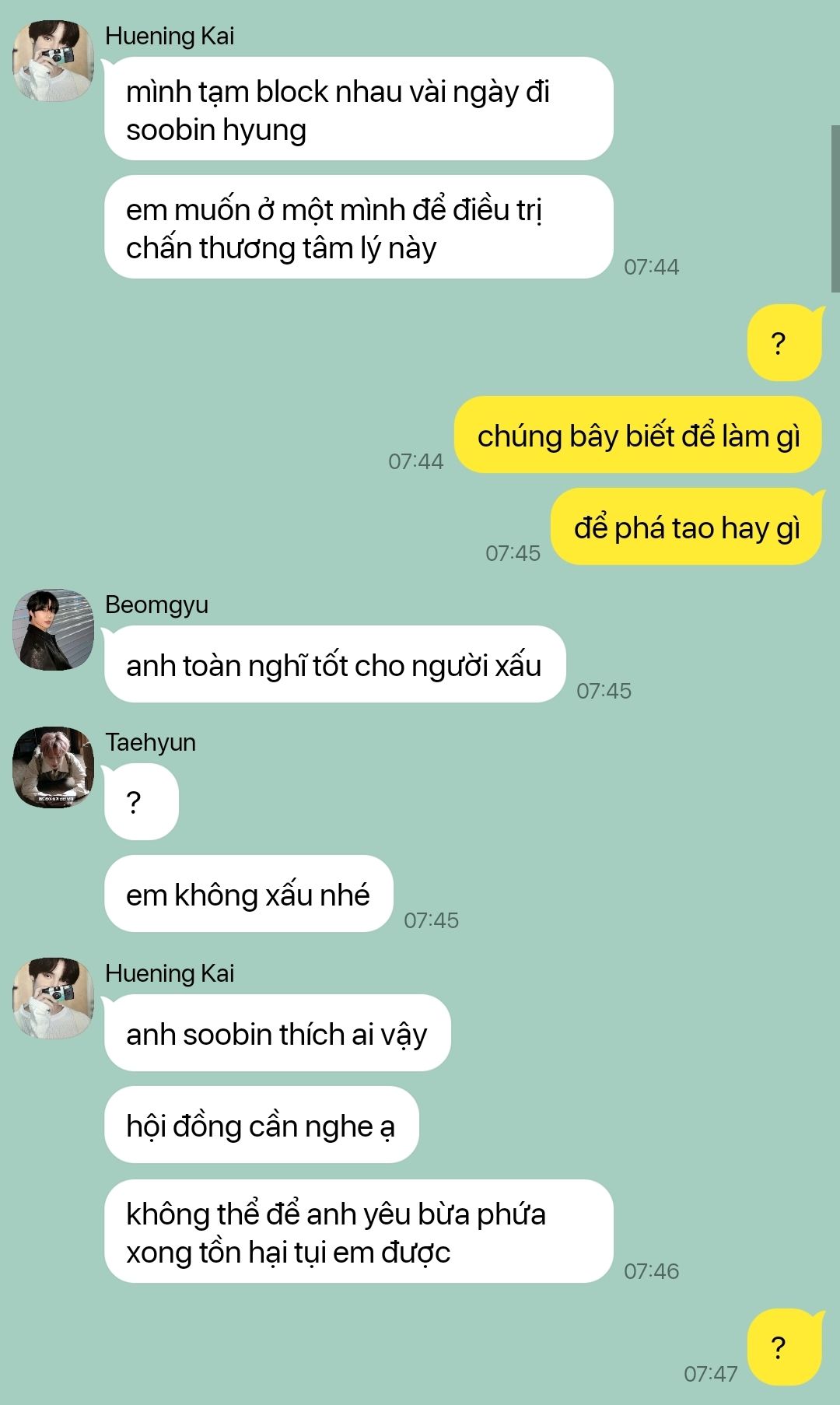This screenshot has height=1405, width=840.
Task: Tap Huening Kai's avatar beside 'mình tạm block nhau'
Action: click(53, 61)
